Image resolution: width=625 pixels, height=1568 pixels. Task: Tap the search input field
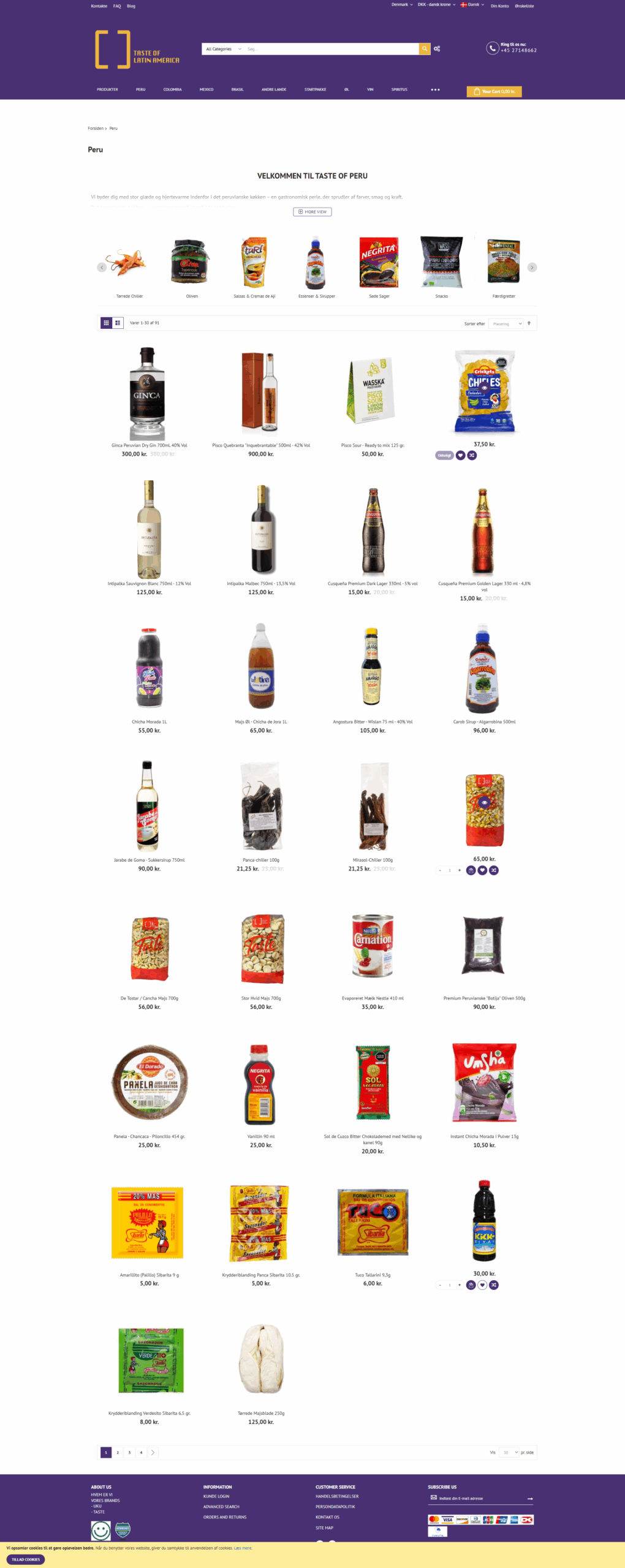tap(331, 49)
